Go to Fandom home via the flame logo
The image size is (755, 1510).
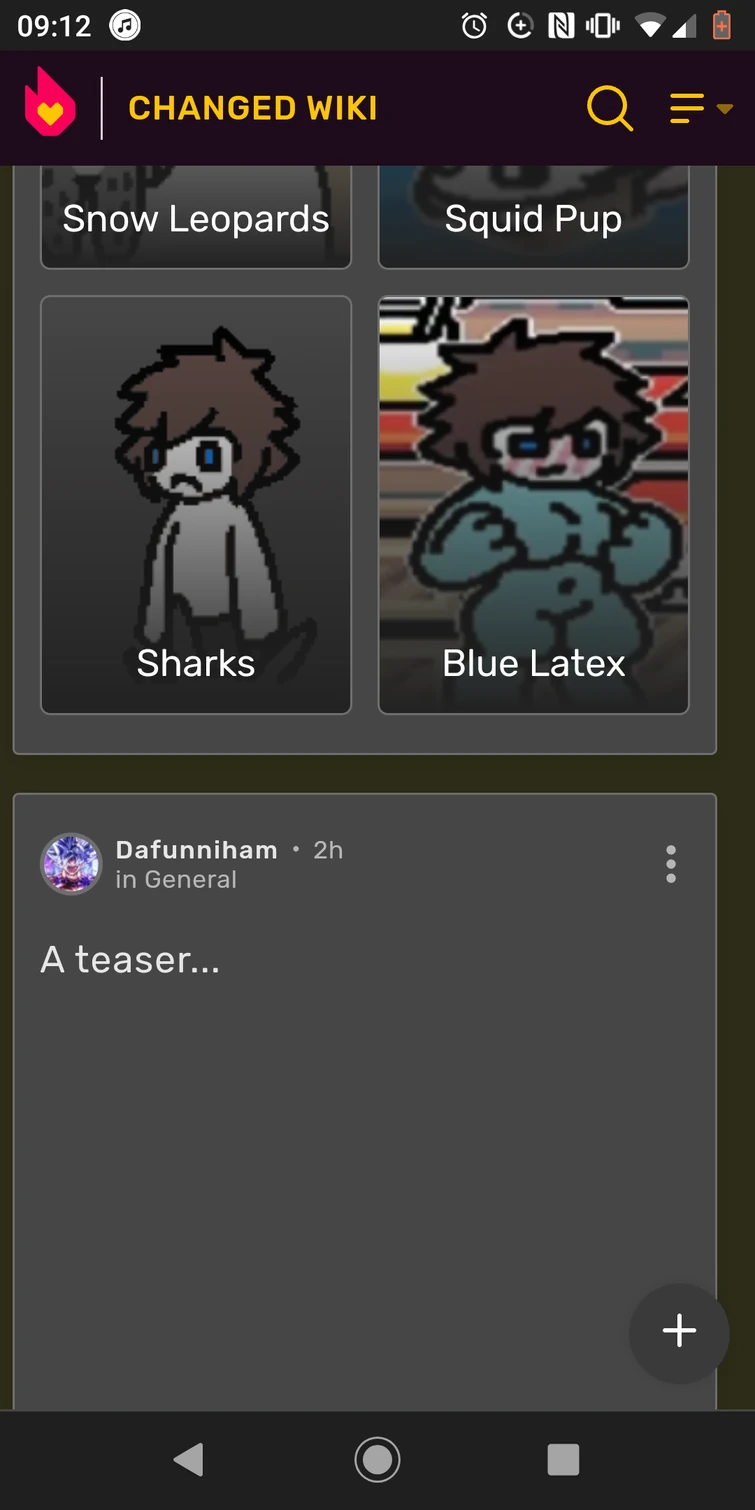[50, 101]
